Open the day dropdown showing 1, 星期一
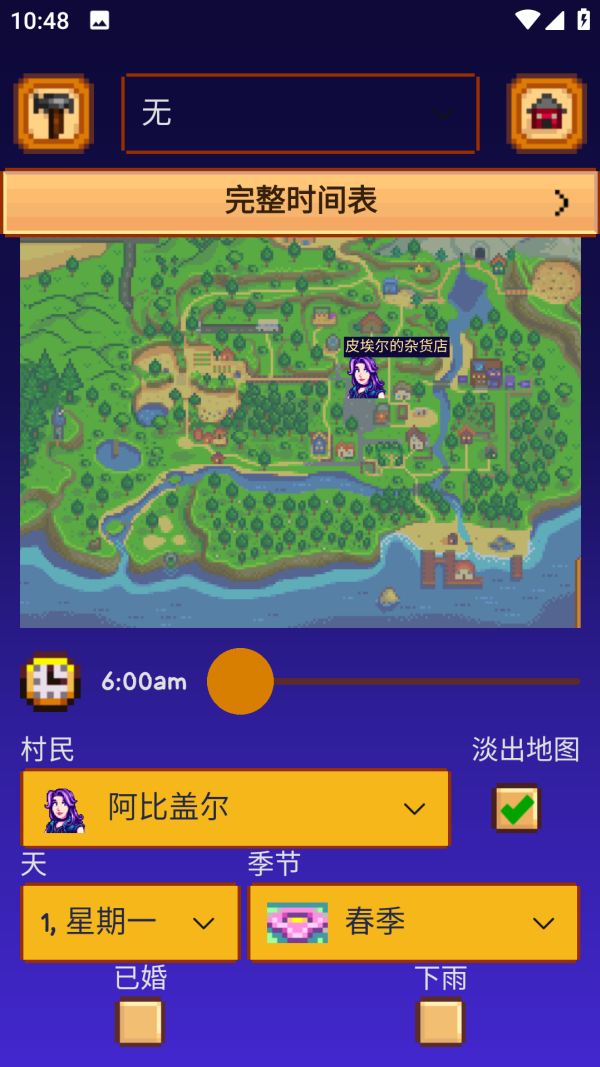This screenshot has width=600, height=1067. click(x=130, y=922)
